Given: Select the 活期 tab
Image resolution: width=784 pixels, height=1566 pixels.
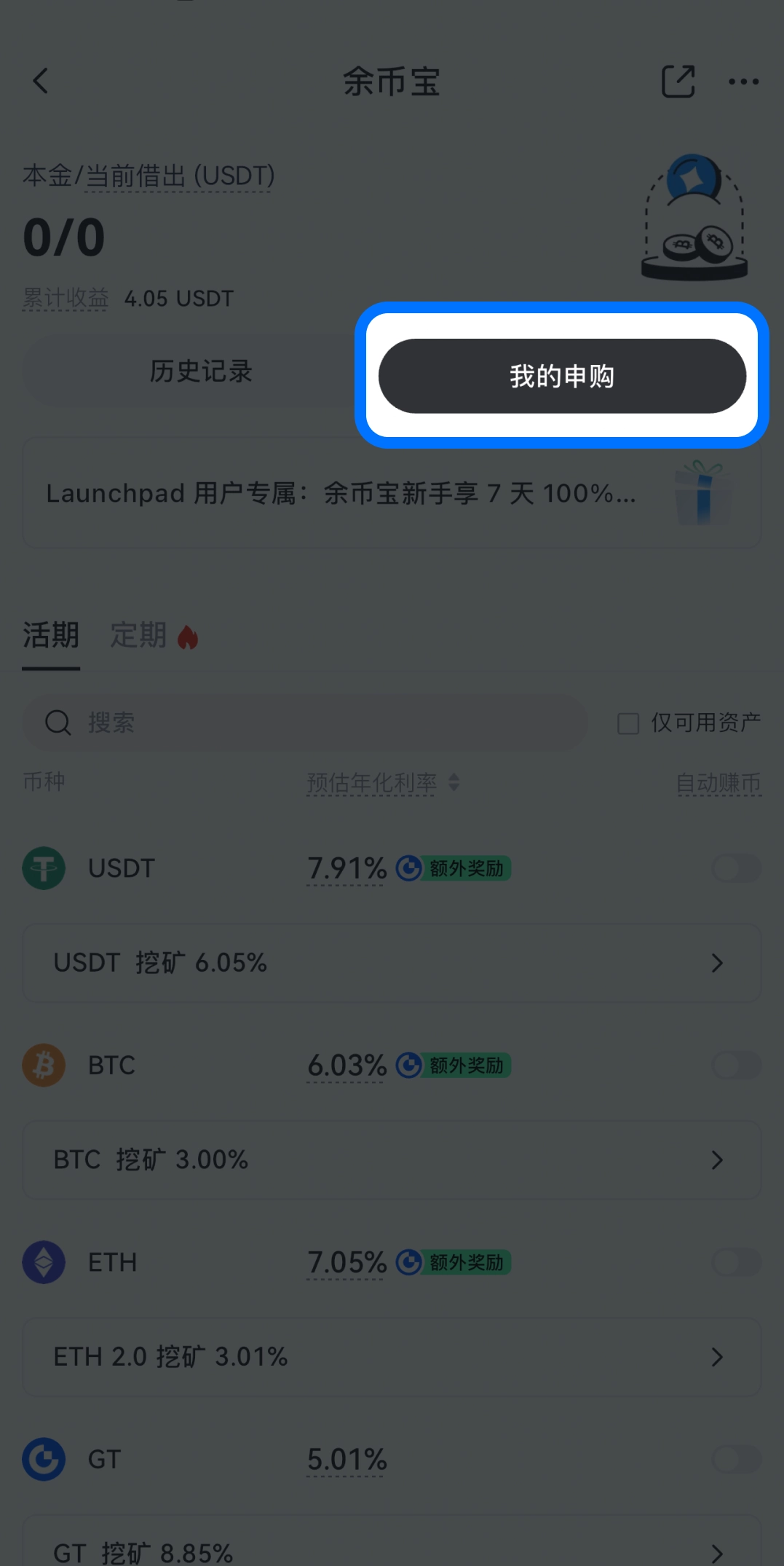Looking at the screenshot, I should (50, 635).
